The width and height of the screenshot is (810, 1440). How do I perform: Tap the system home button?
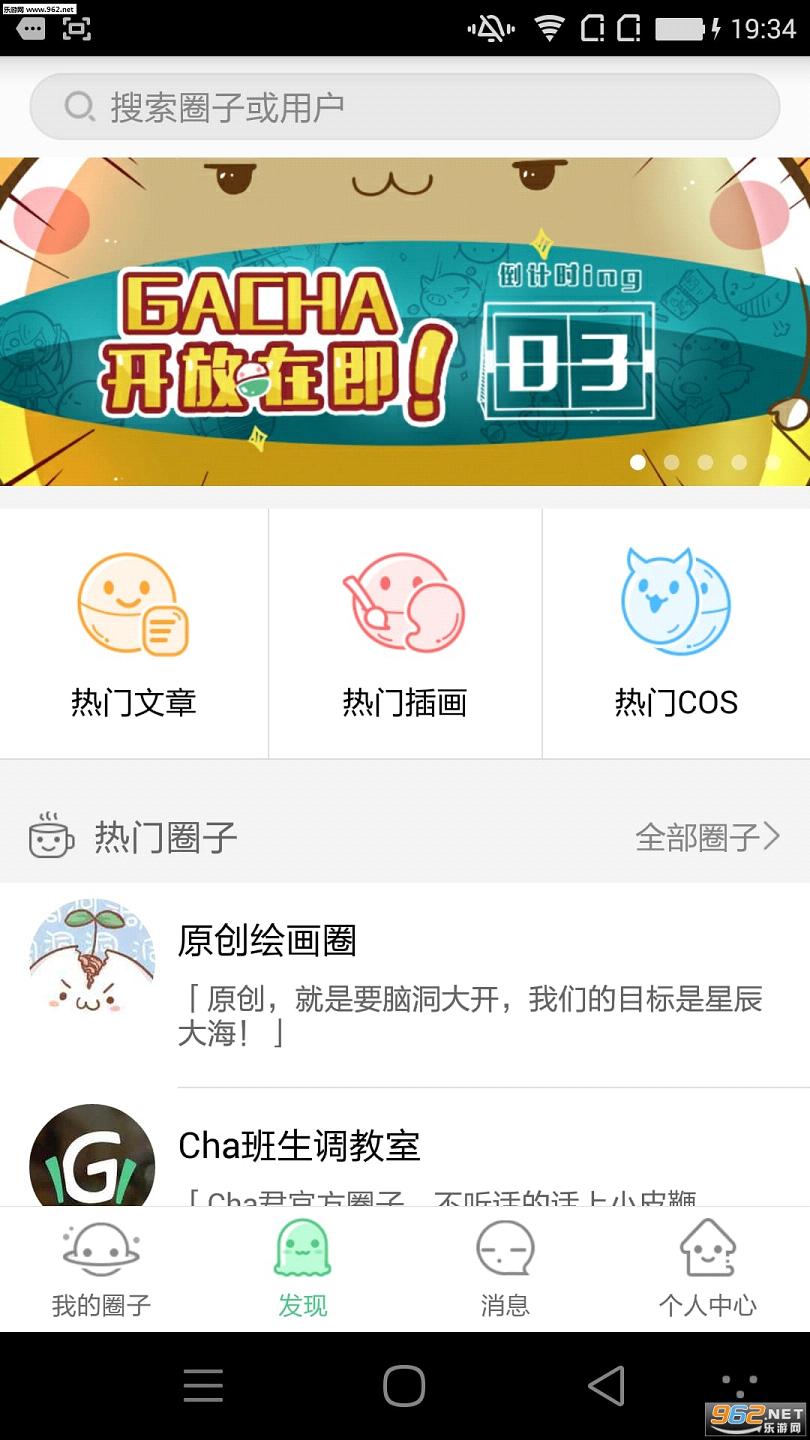pyautogui.click(x=404, y=1386)
